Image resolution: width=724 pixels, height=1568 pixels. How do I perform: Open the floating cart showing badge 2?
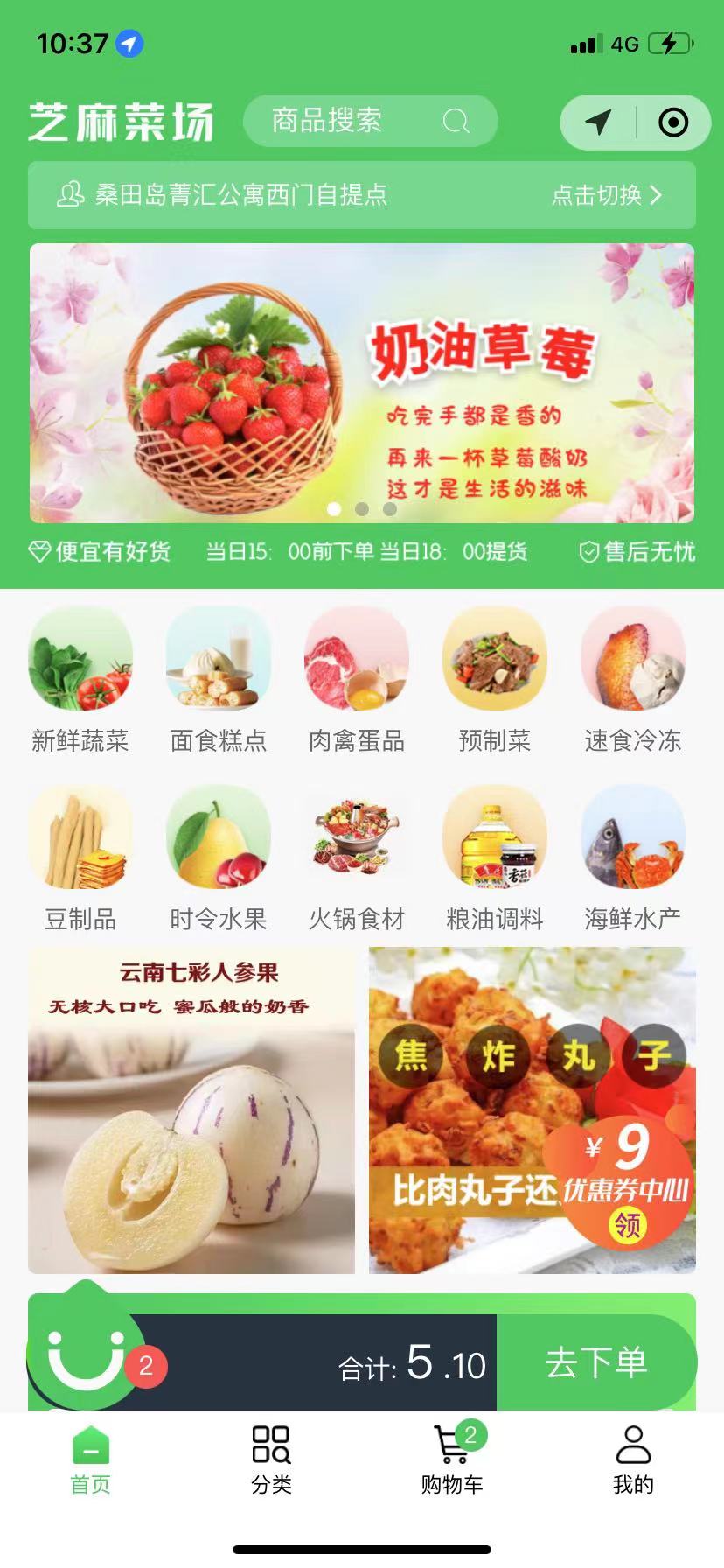[x=87, y=1361]
